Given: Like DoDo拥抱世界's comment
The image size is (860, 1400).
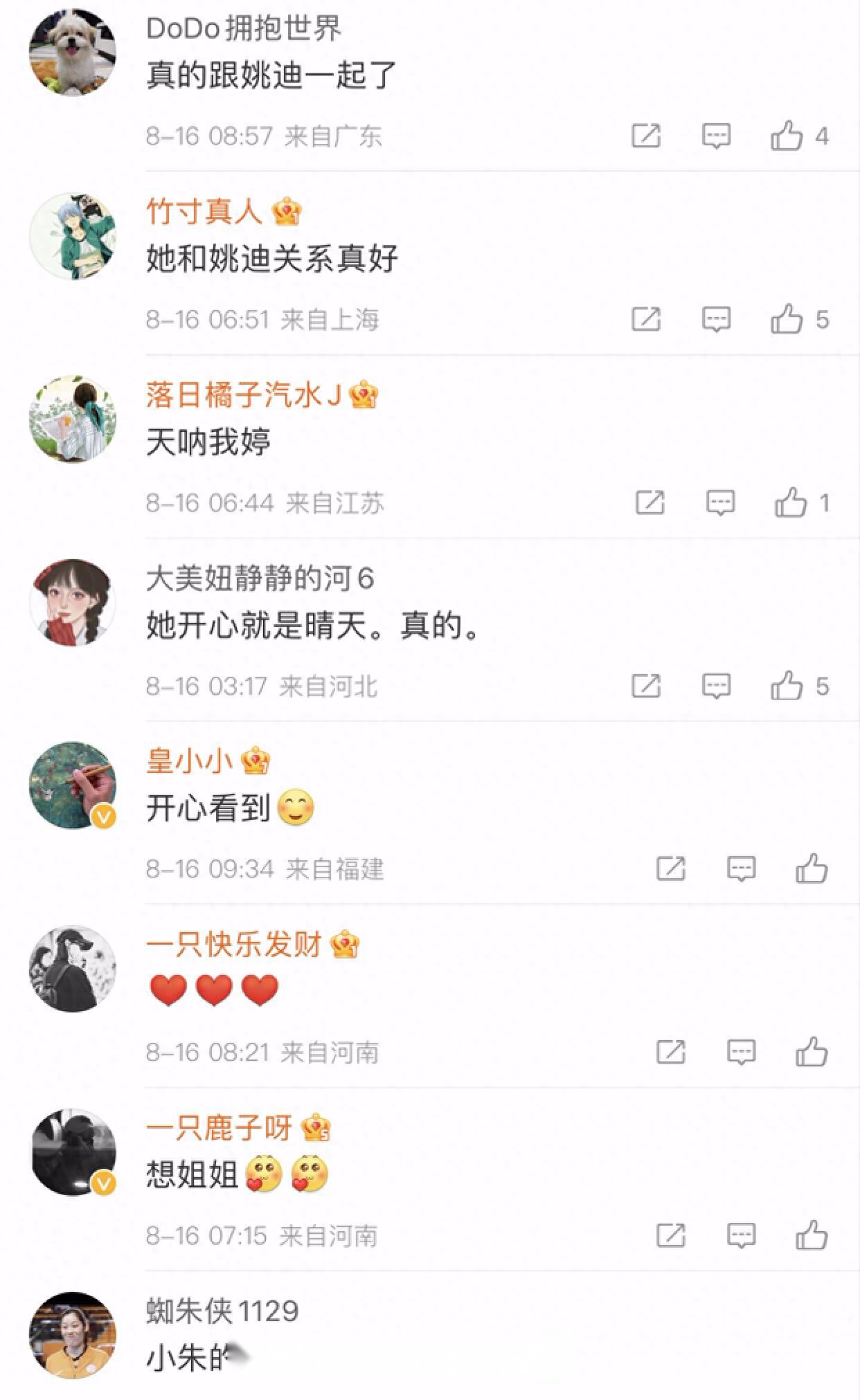Looking at the screenshot, I should [787, 136].
